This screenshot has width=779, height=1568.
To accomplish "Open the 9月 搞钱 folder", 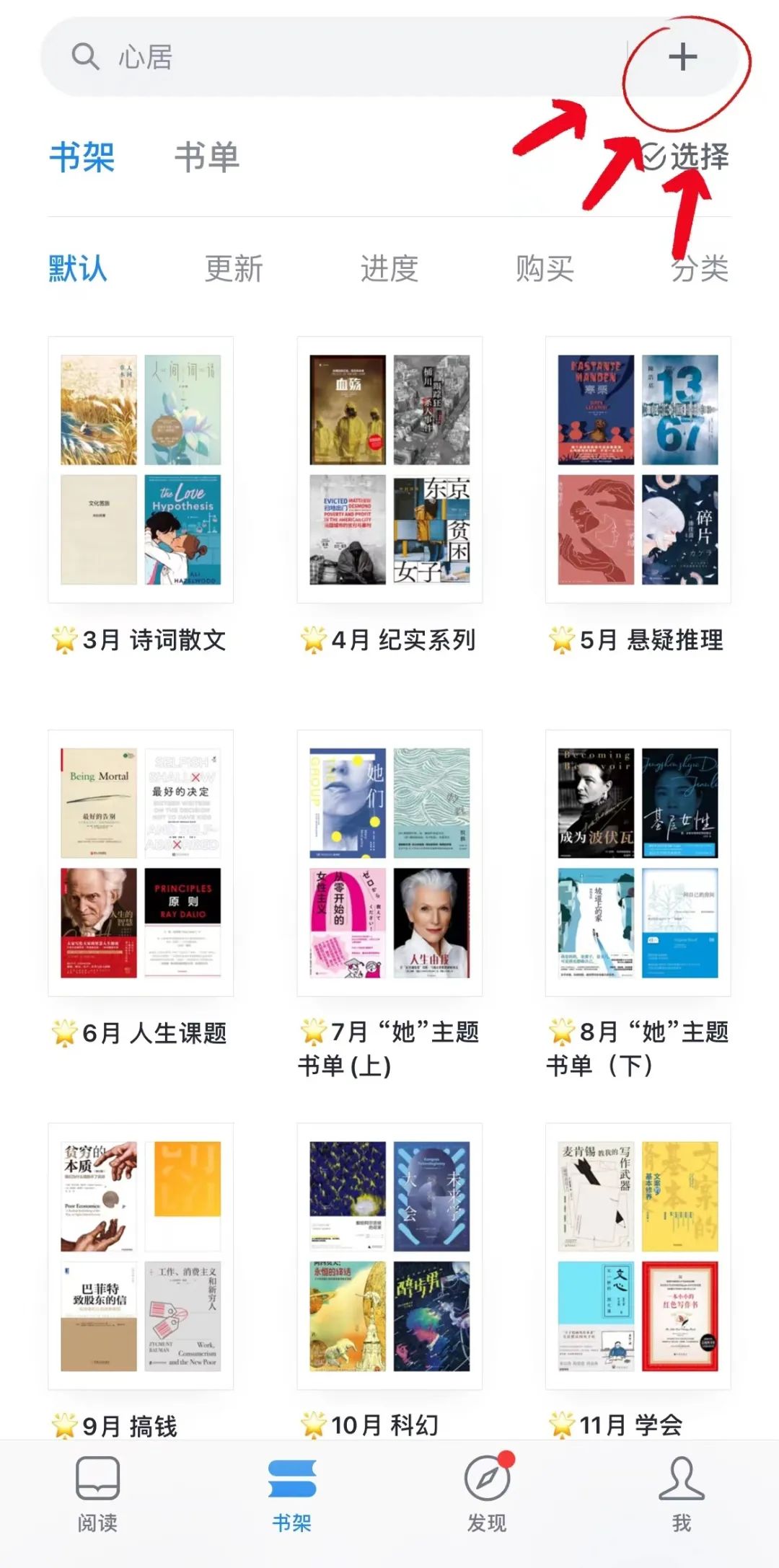I will coord(141,1256).
